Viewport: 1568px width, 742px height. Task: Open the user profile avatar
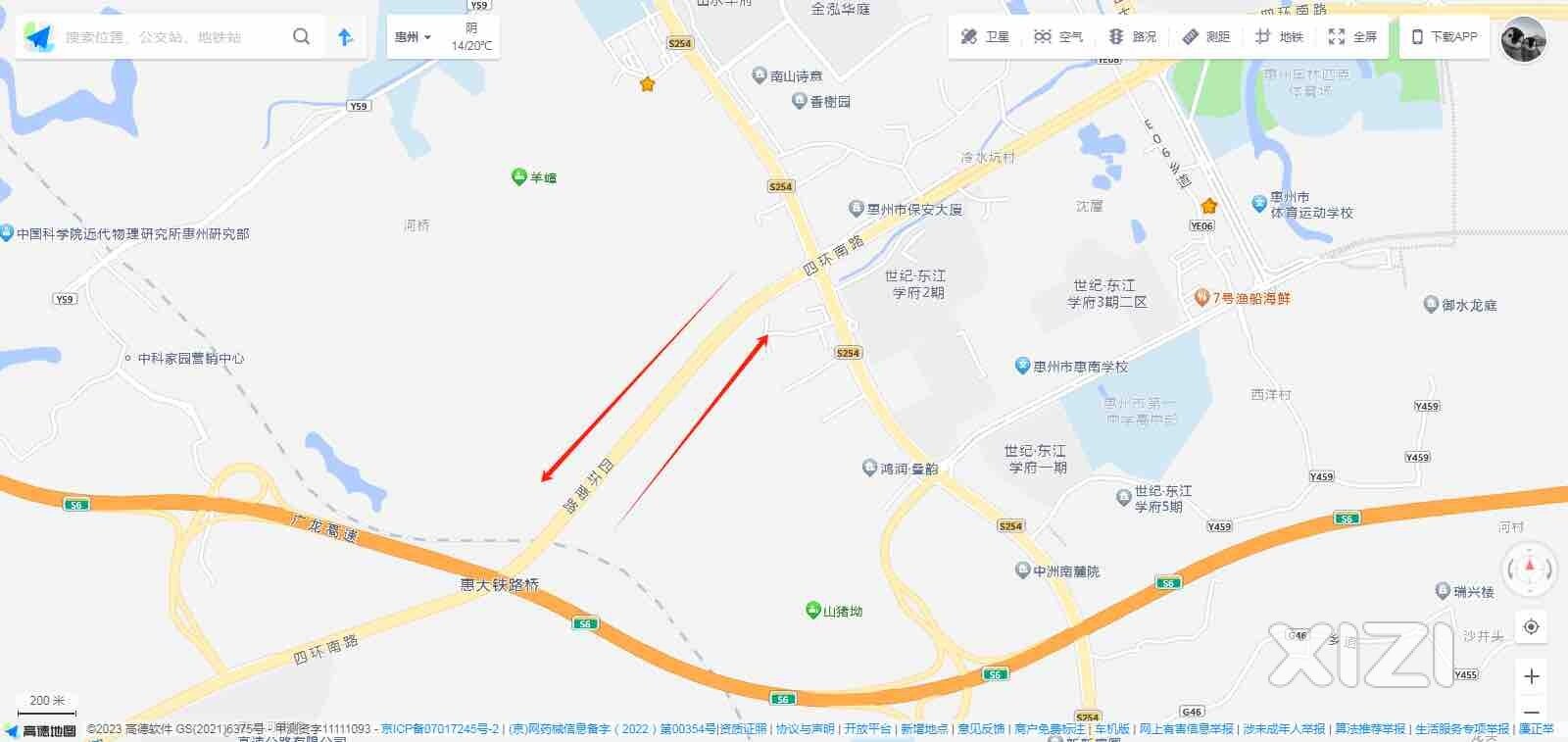point(1523,38)
